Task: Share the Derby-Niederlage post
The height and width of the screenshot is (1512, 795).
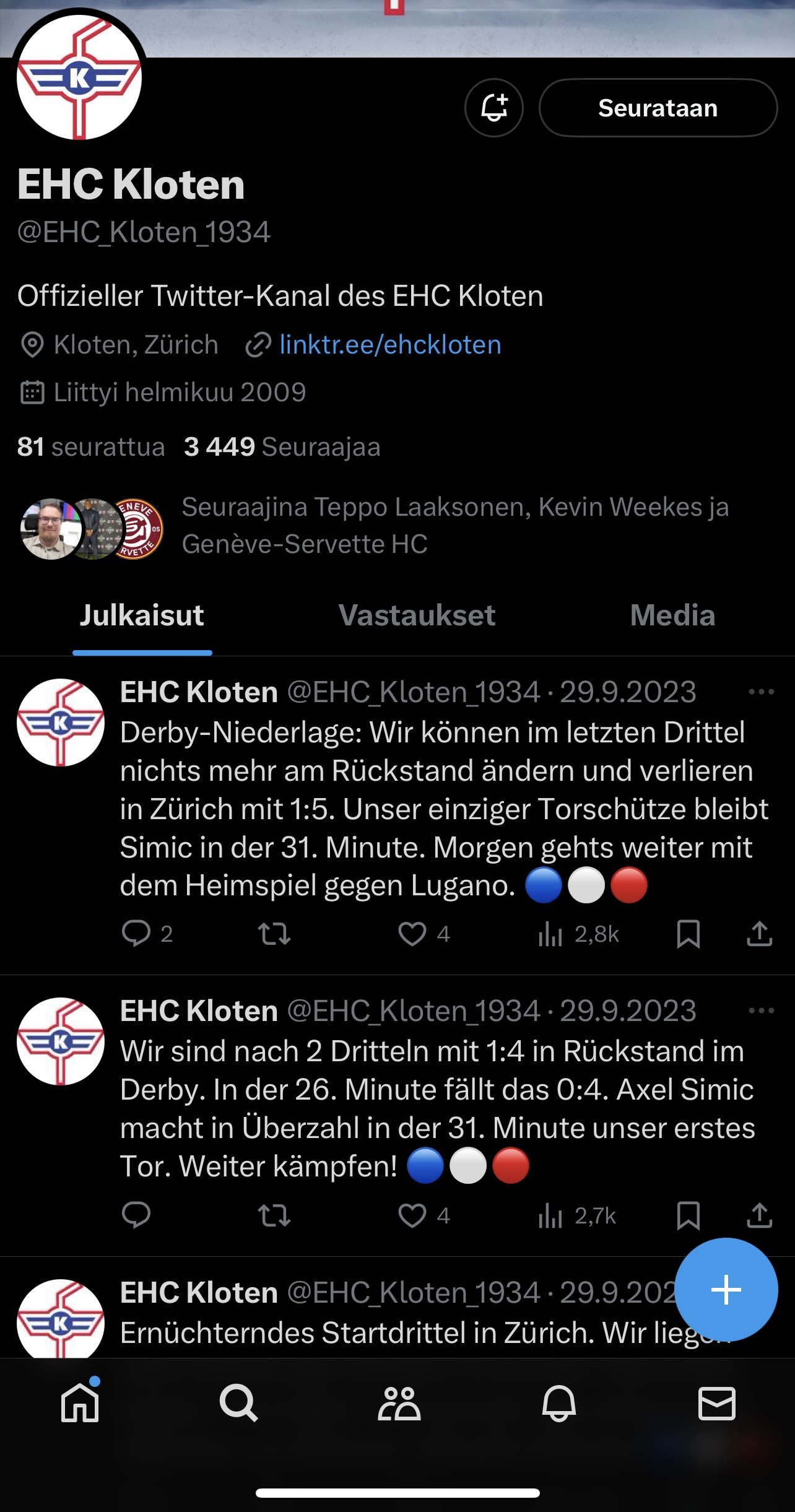Action: tap(759, 934)
